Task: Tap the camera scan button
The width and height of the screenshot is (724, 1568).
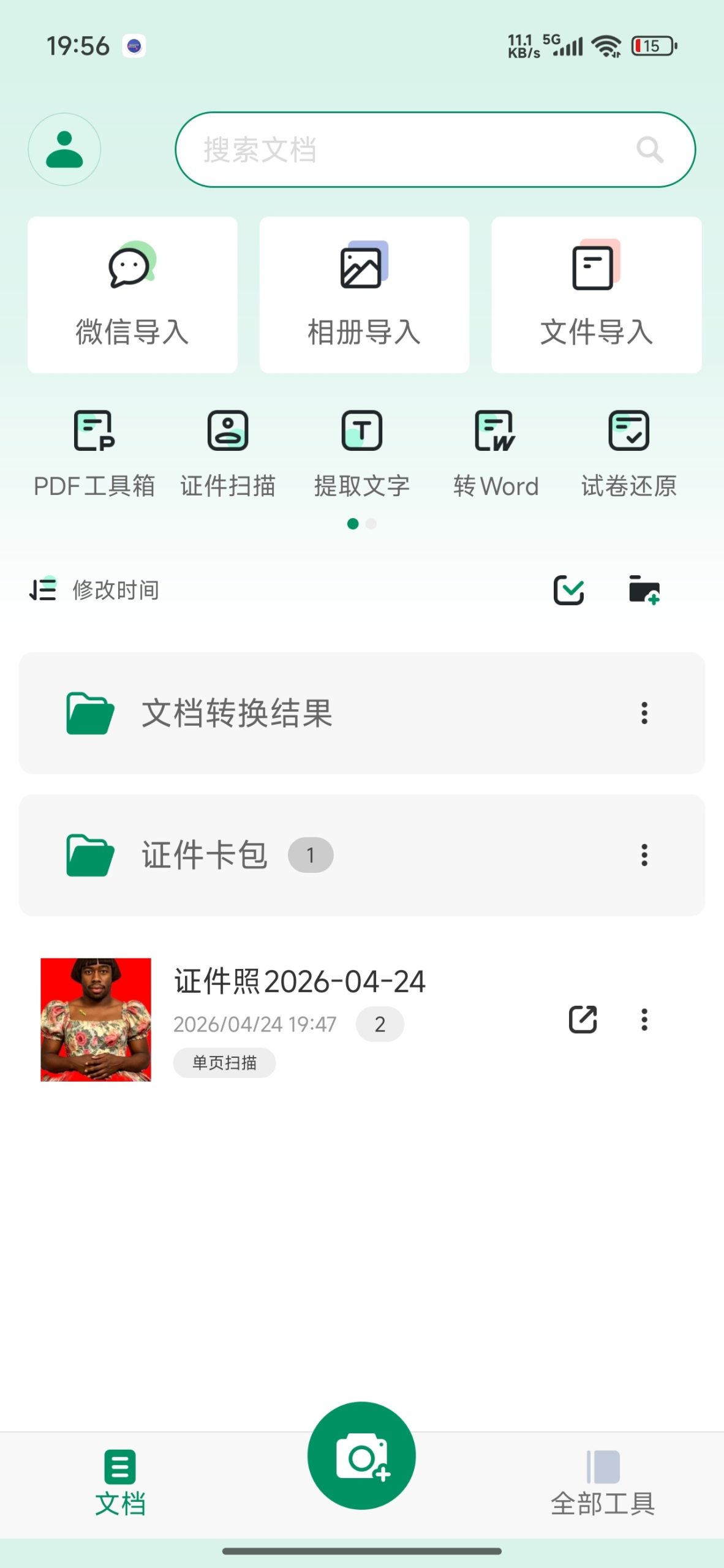Action: tap(362, 1456)
